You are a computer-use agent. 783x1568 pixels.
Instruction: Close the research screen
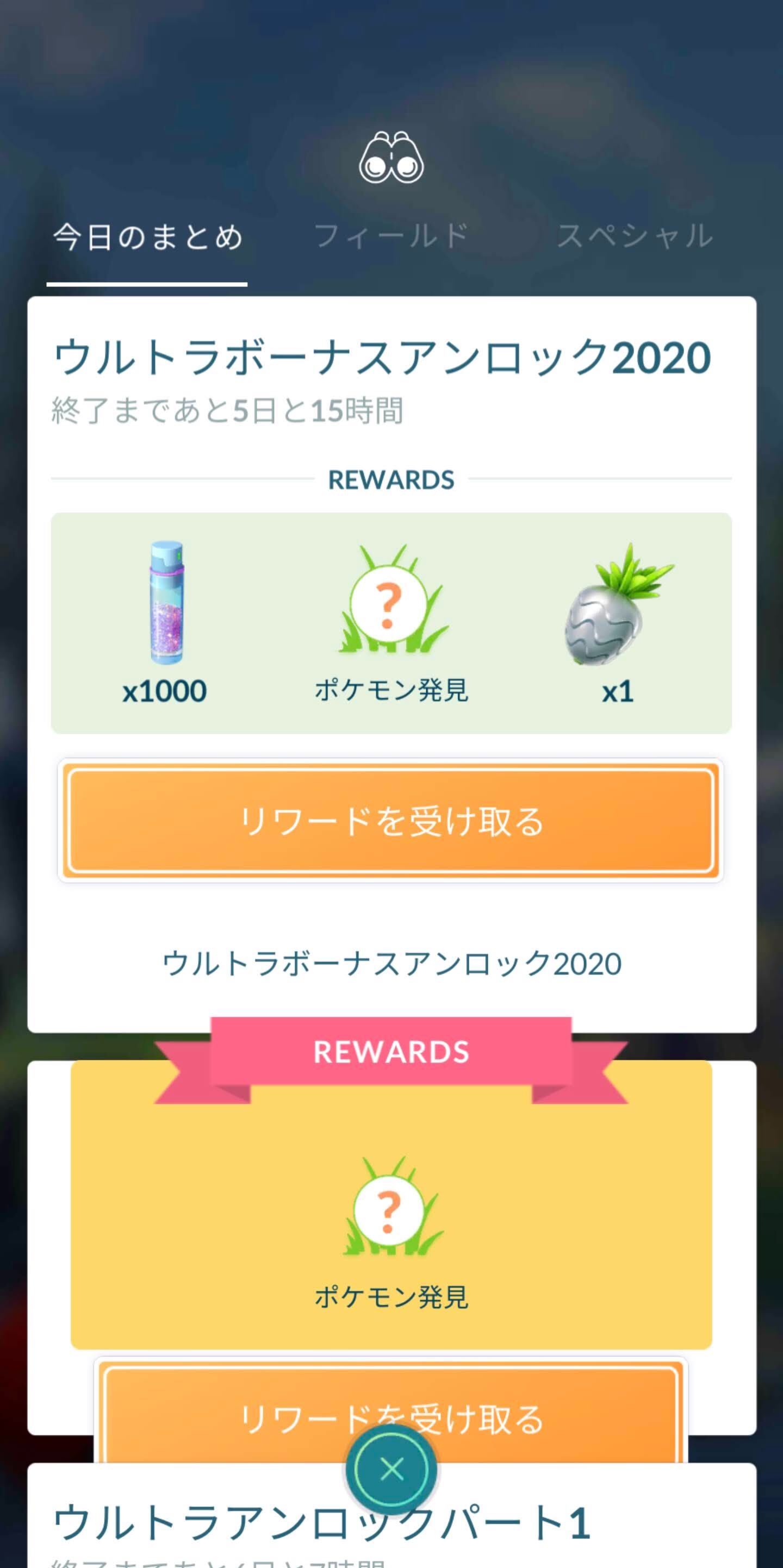[391, 1470]
